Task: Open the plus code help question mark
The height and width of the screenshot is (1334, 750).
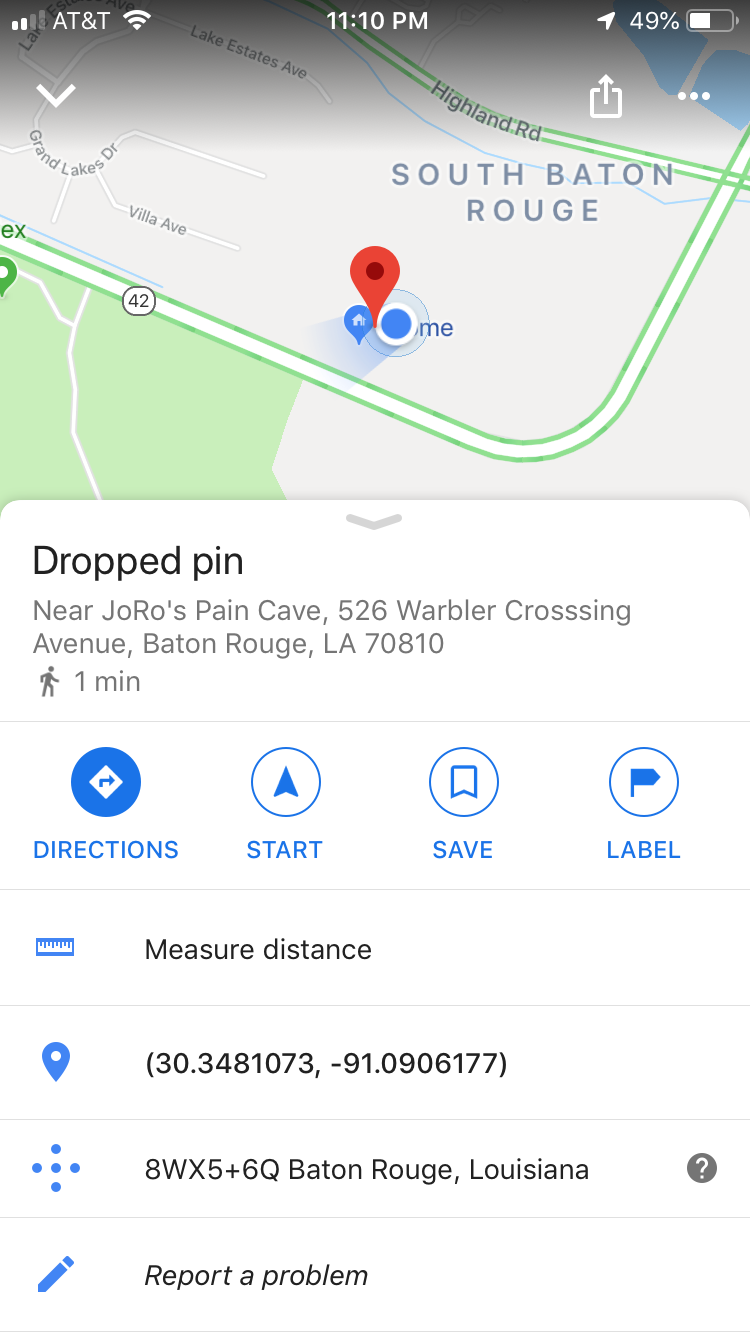Action: click(702, 1168)
